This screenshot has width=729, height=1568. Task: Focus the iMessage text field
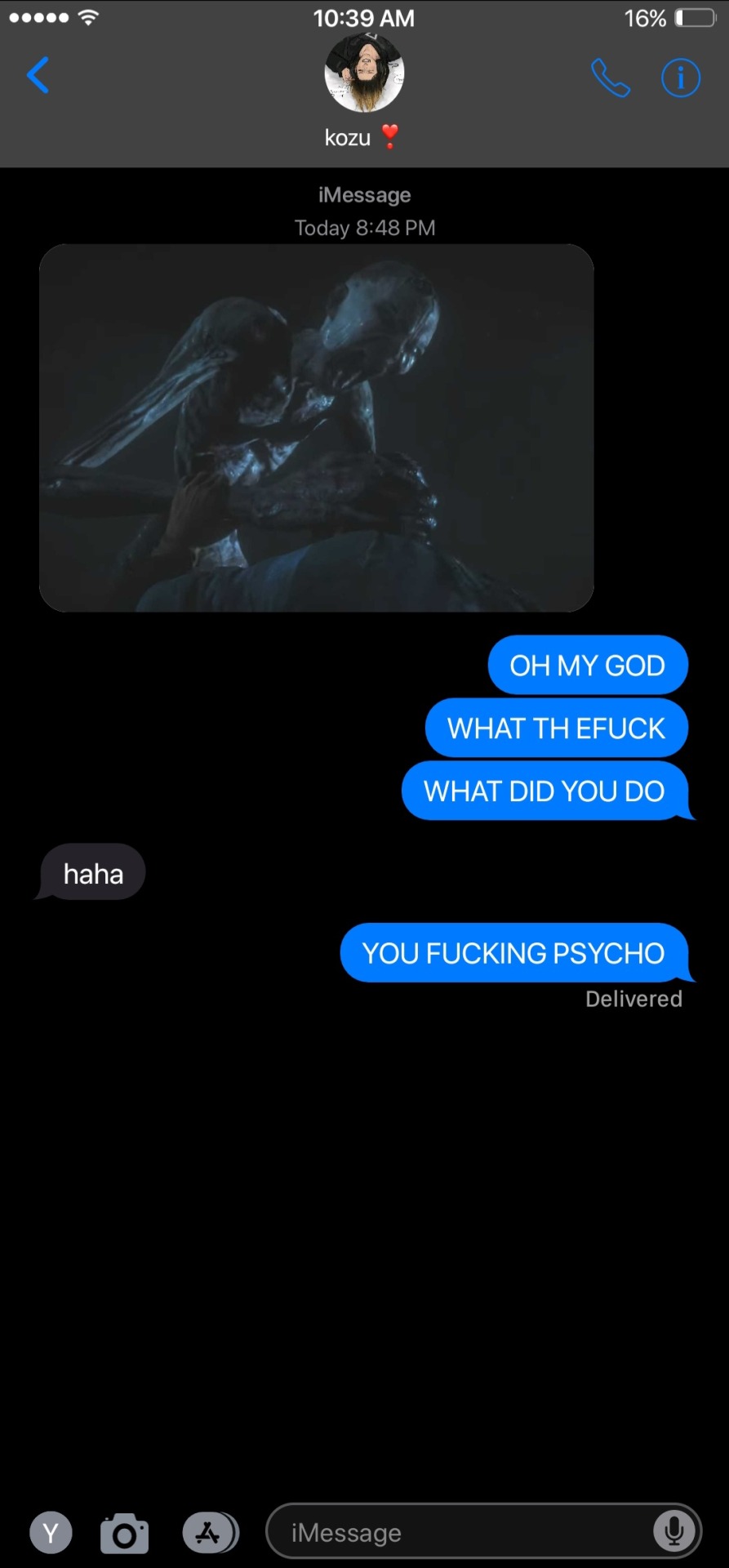pyautogui.click(x=457, y=1533)
